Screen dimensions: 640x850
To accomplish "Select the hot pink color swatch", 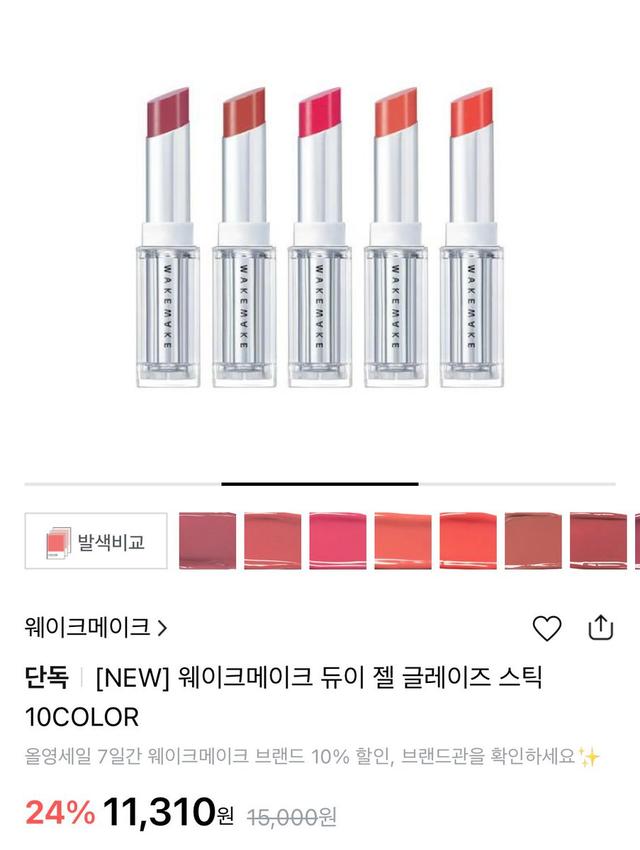I will (x=337, y=541).
